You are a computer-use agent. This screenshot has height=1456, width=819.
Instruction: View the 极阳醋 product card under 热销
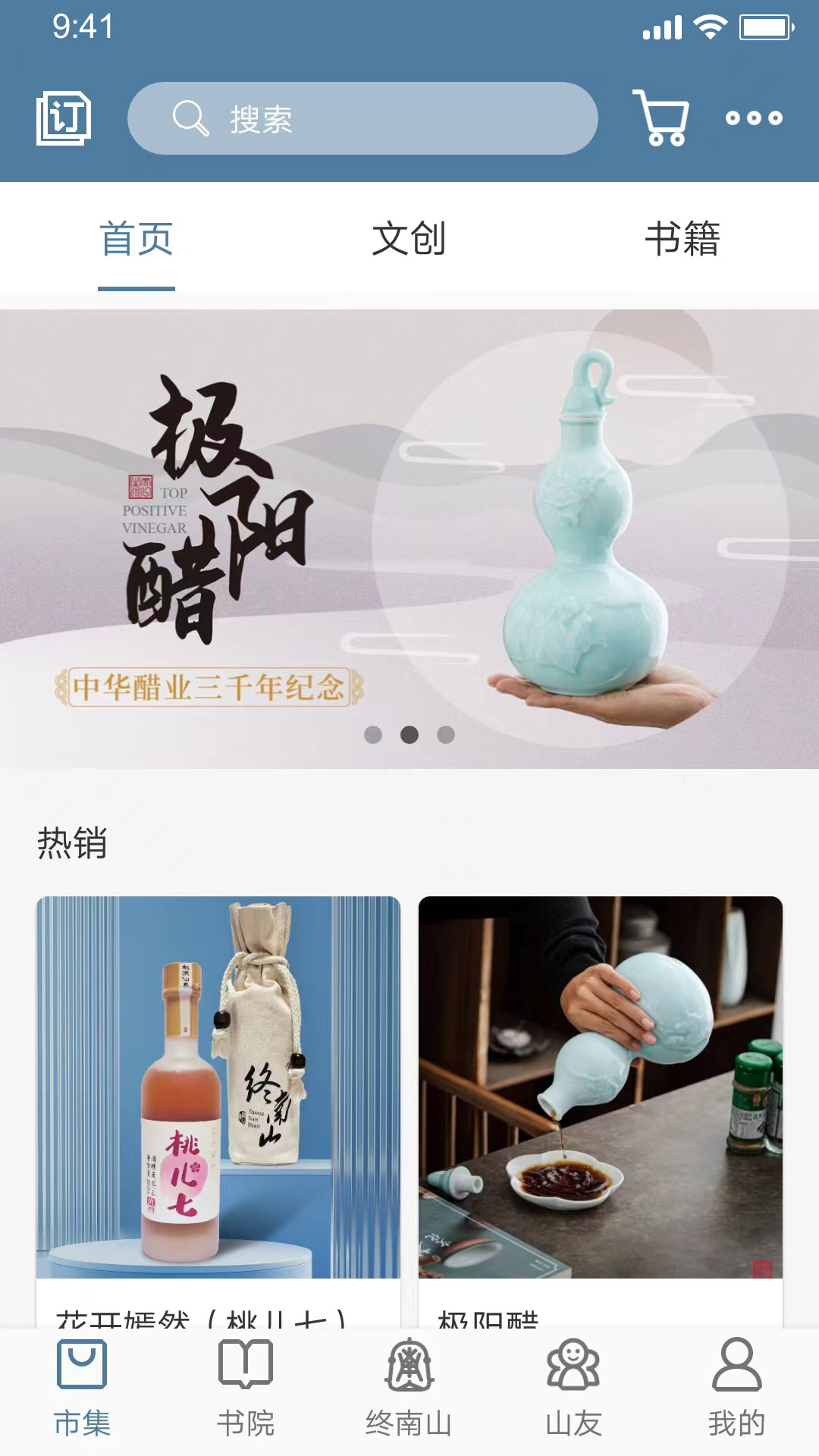601,1100
